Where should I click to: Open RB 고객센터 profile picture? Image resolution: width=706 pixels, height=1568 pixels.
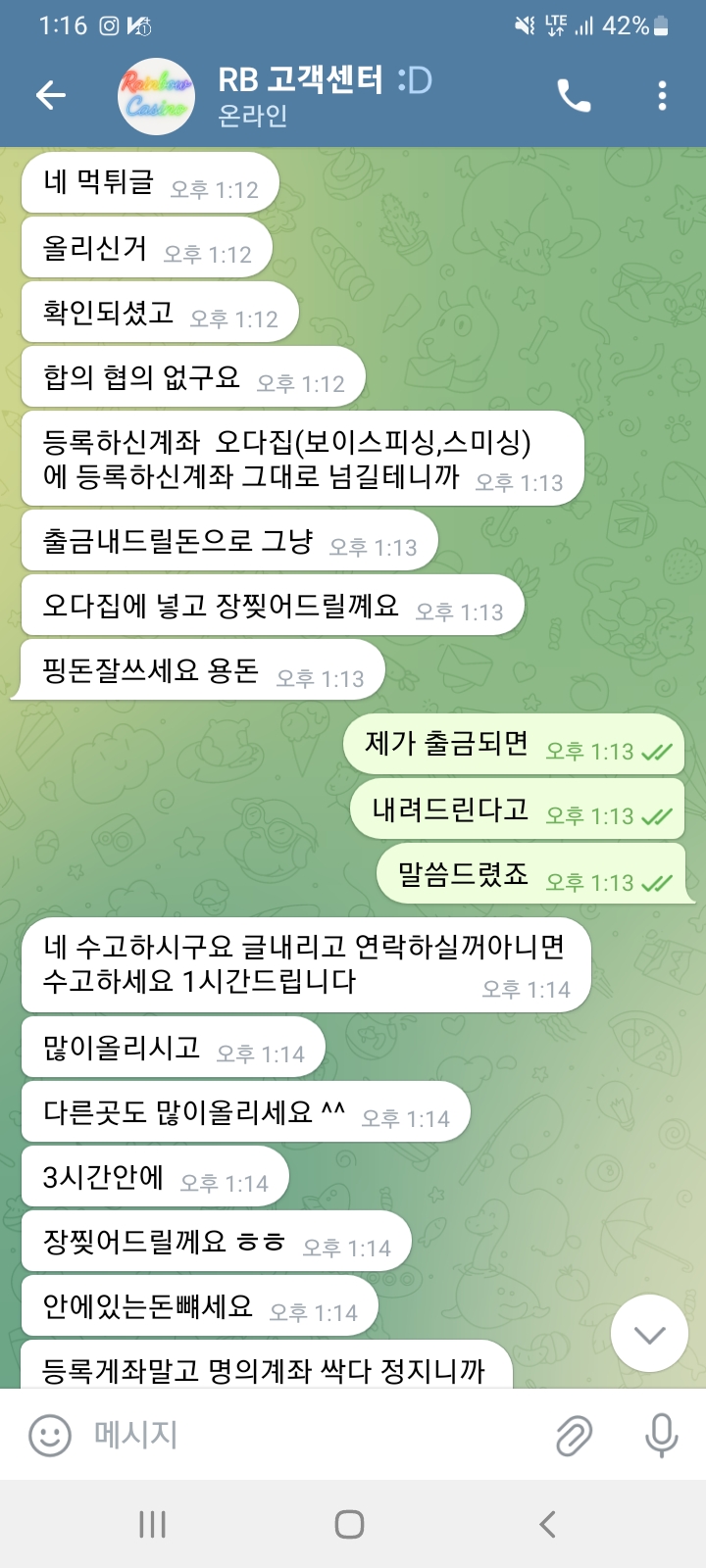point(156,96)
